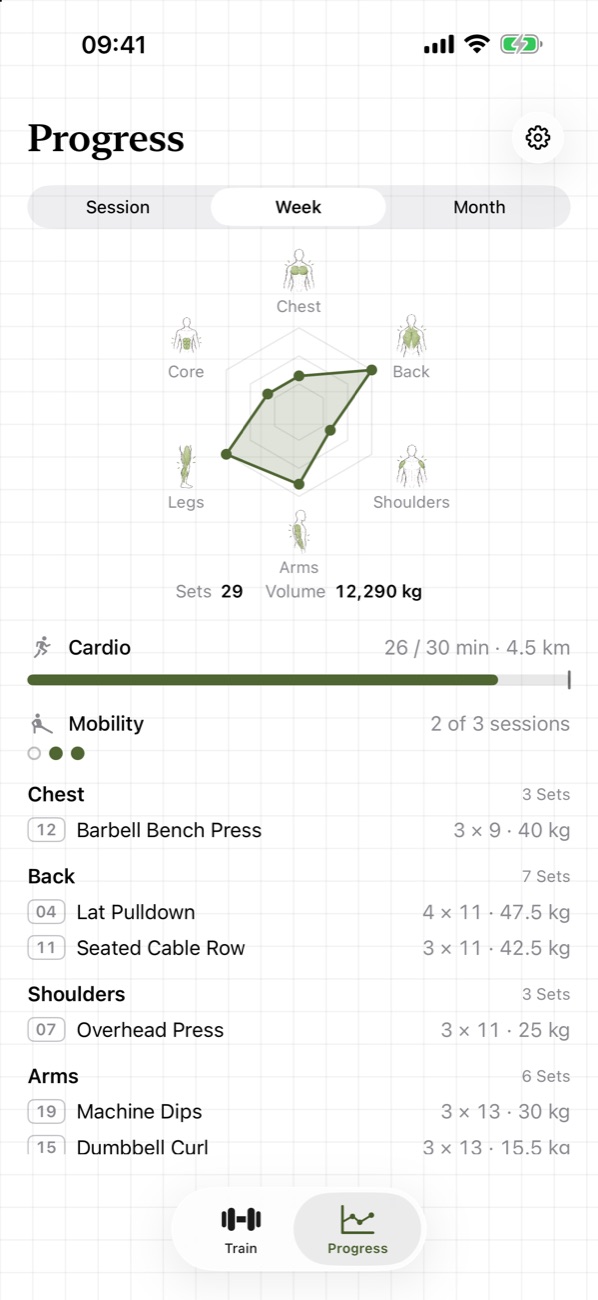Open the Progress tab

[x=357, y=1230]
